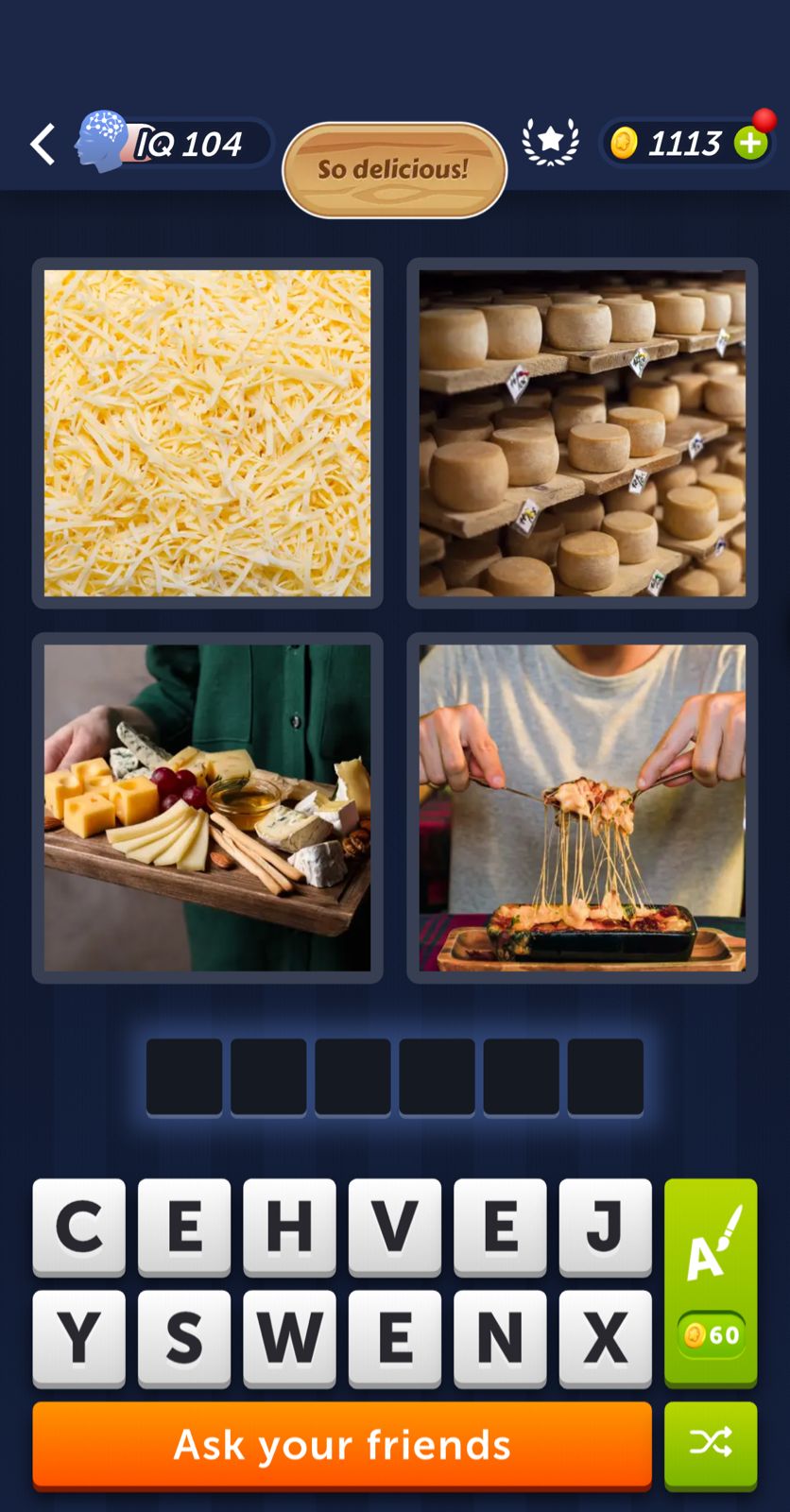Image resolution: width=790 pixels, height=1512 pixels.
Task: Enlarge the stretchy melted cheese picture
Action: [582, 808]
